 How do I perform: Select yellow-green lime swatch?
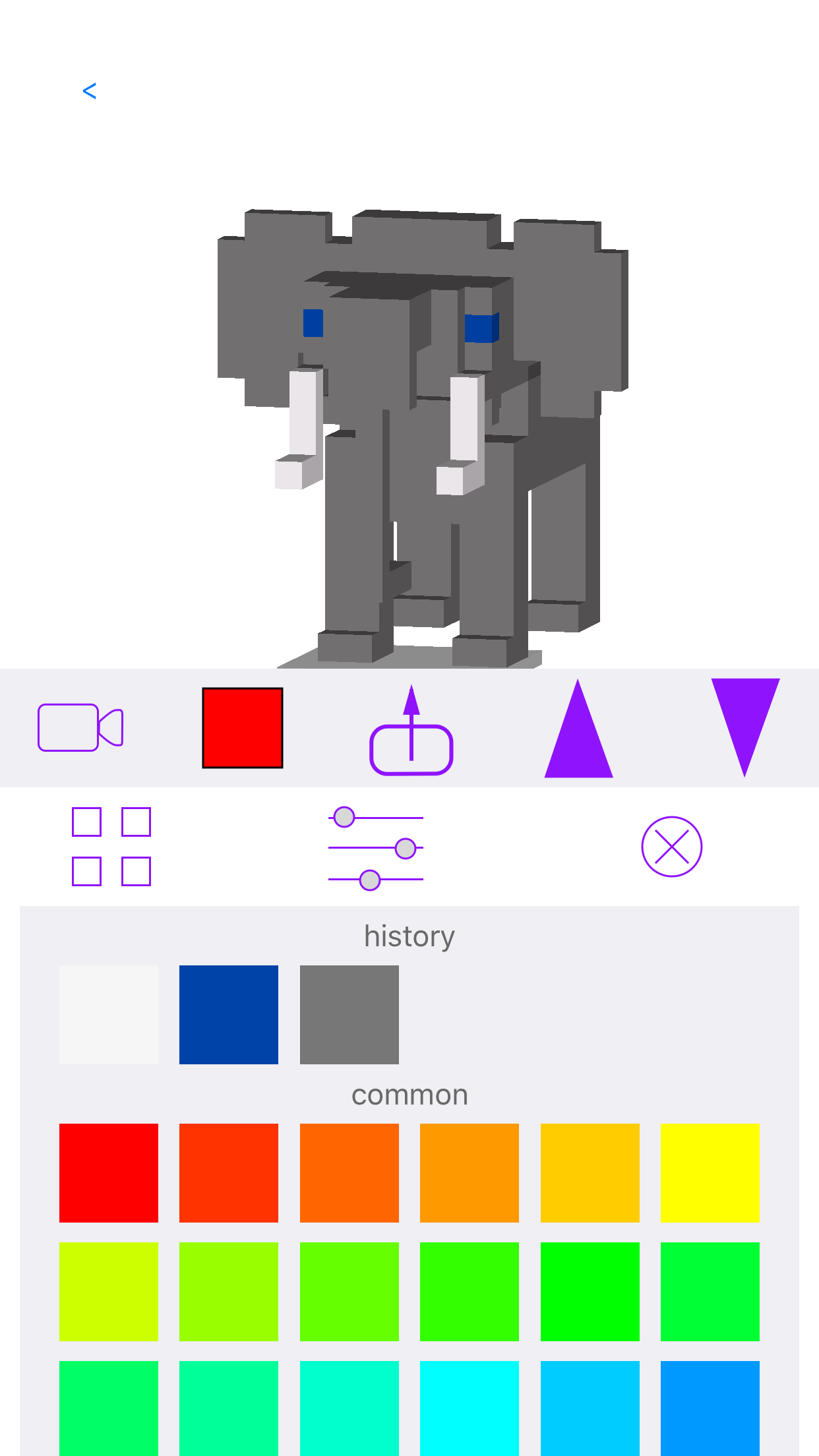point(109,1291)
